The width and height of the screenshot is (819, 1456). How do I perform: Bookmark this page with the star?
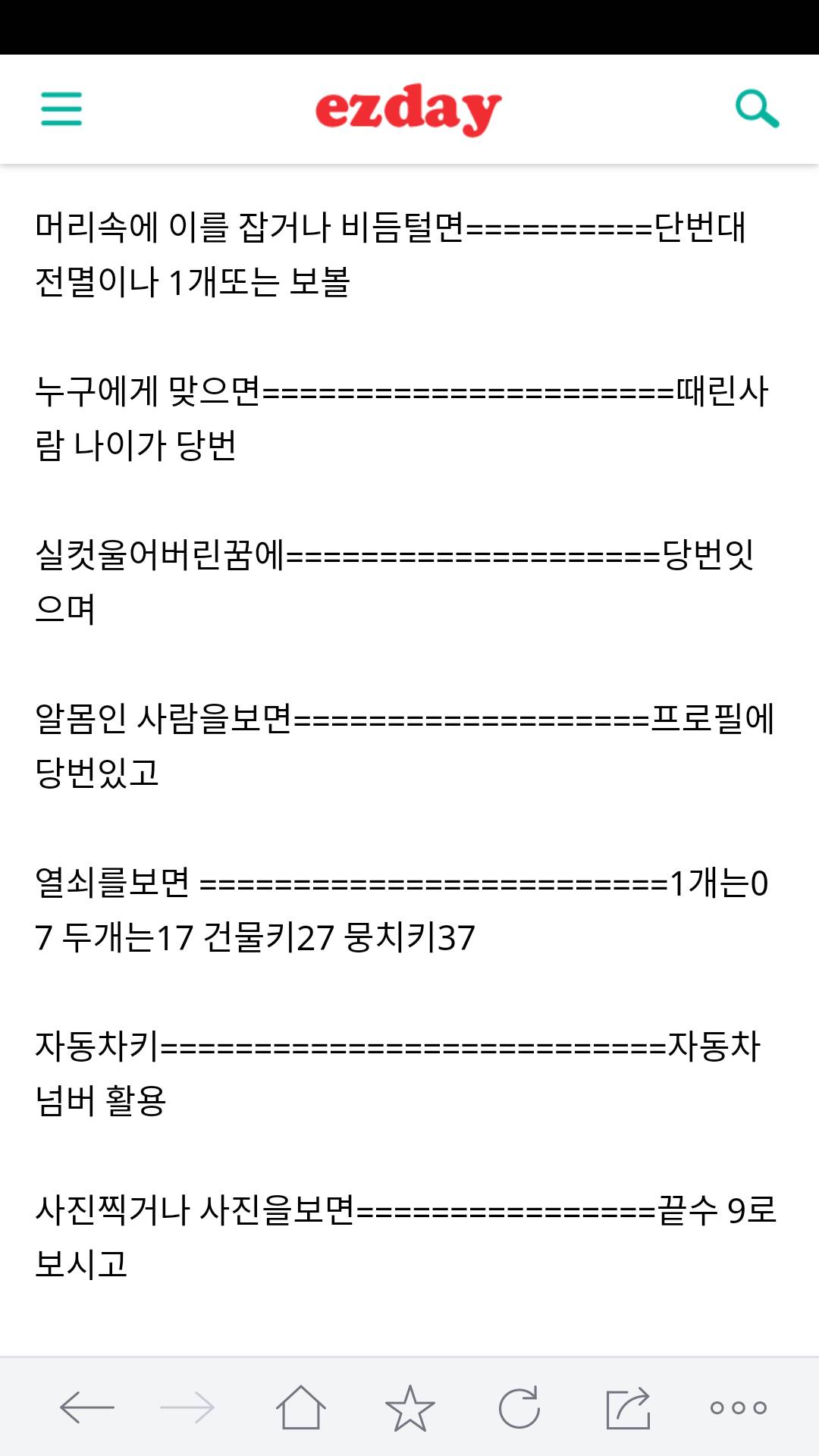(409, 1407)
